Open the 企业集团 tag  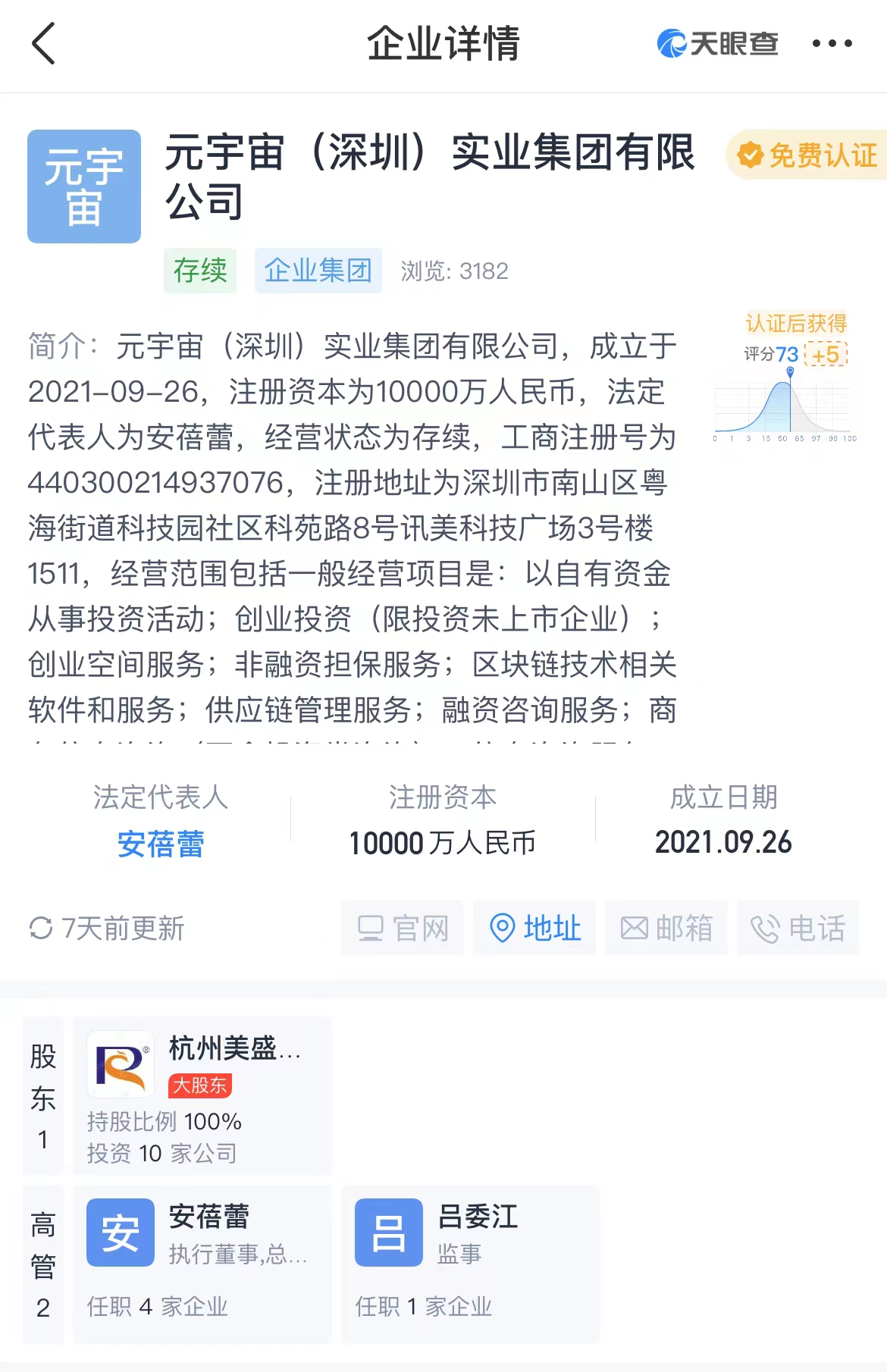click(318, 271)
